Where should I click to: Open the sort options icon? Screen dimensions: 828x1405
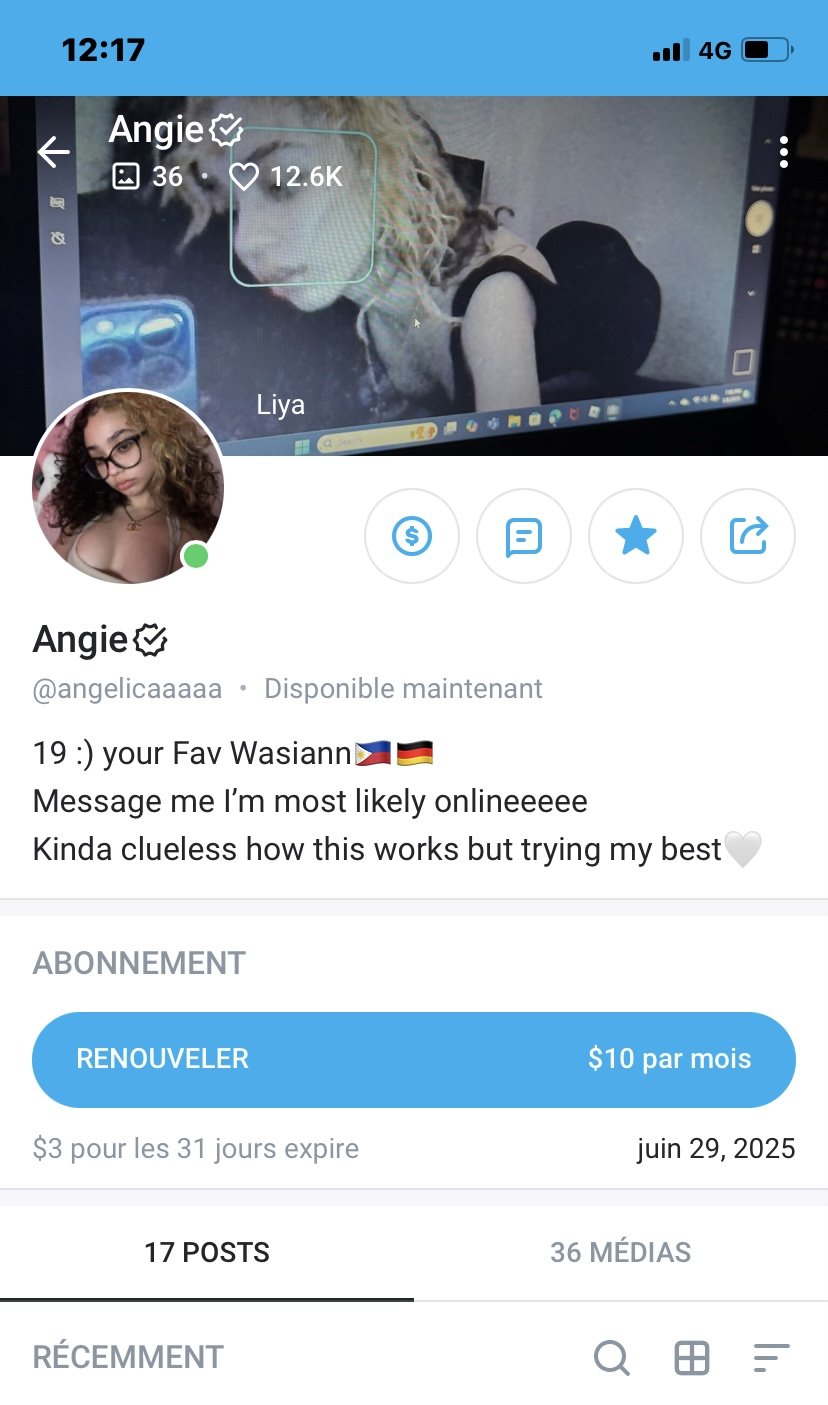[x=771, y=1357]
